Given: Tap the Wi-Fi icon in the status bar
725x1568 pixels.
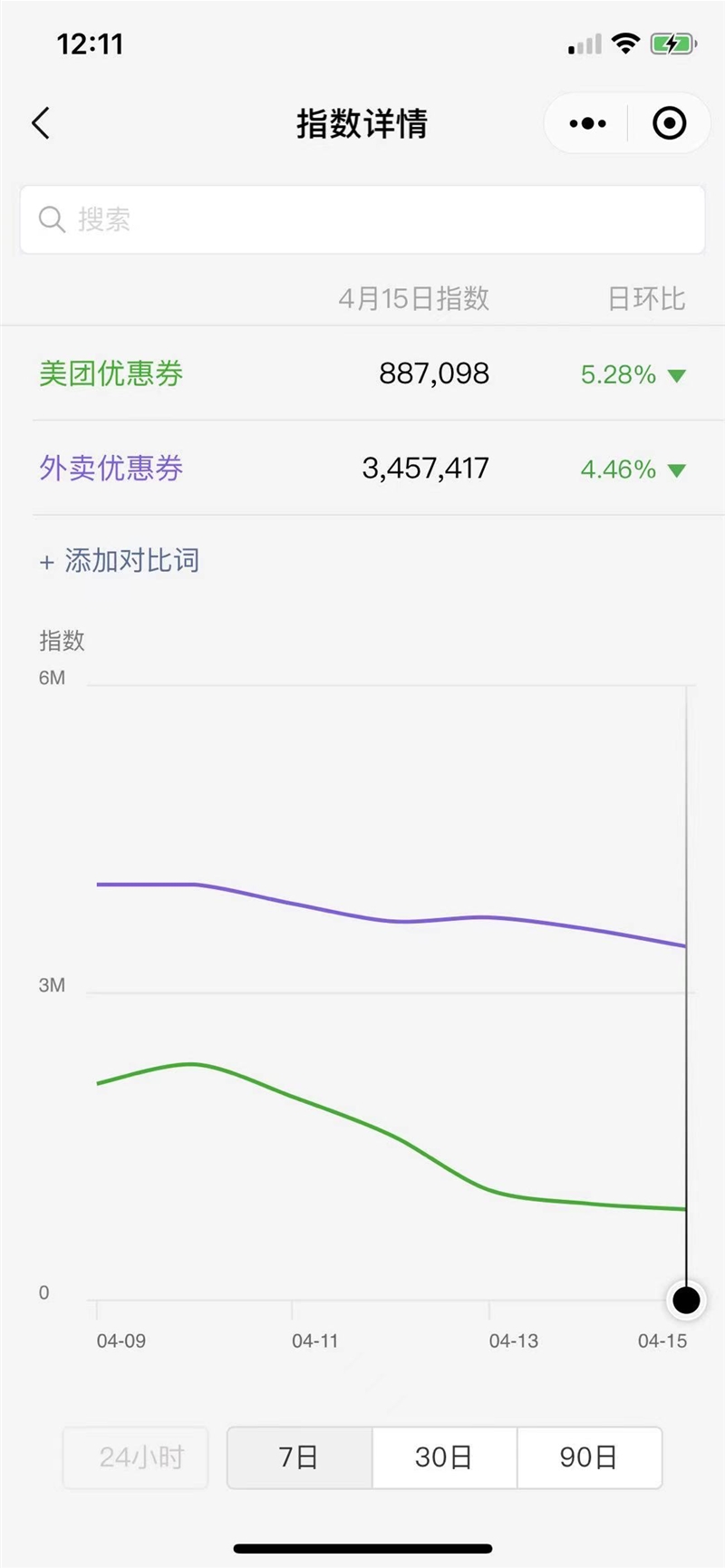Looking at the screenshot, I should click(x=624, y=42).
